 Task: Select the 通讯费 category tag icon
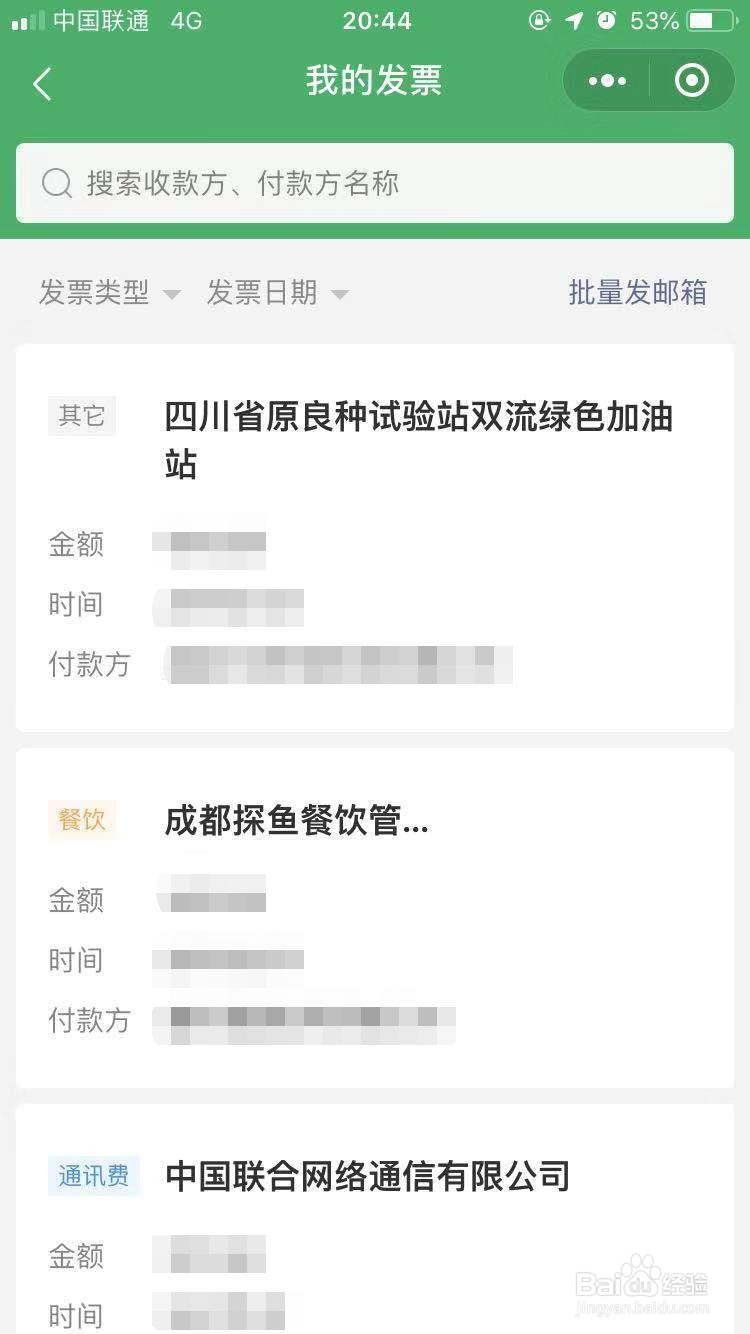pyautogui.click(x=93, y=1176)
